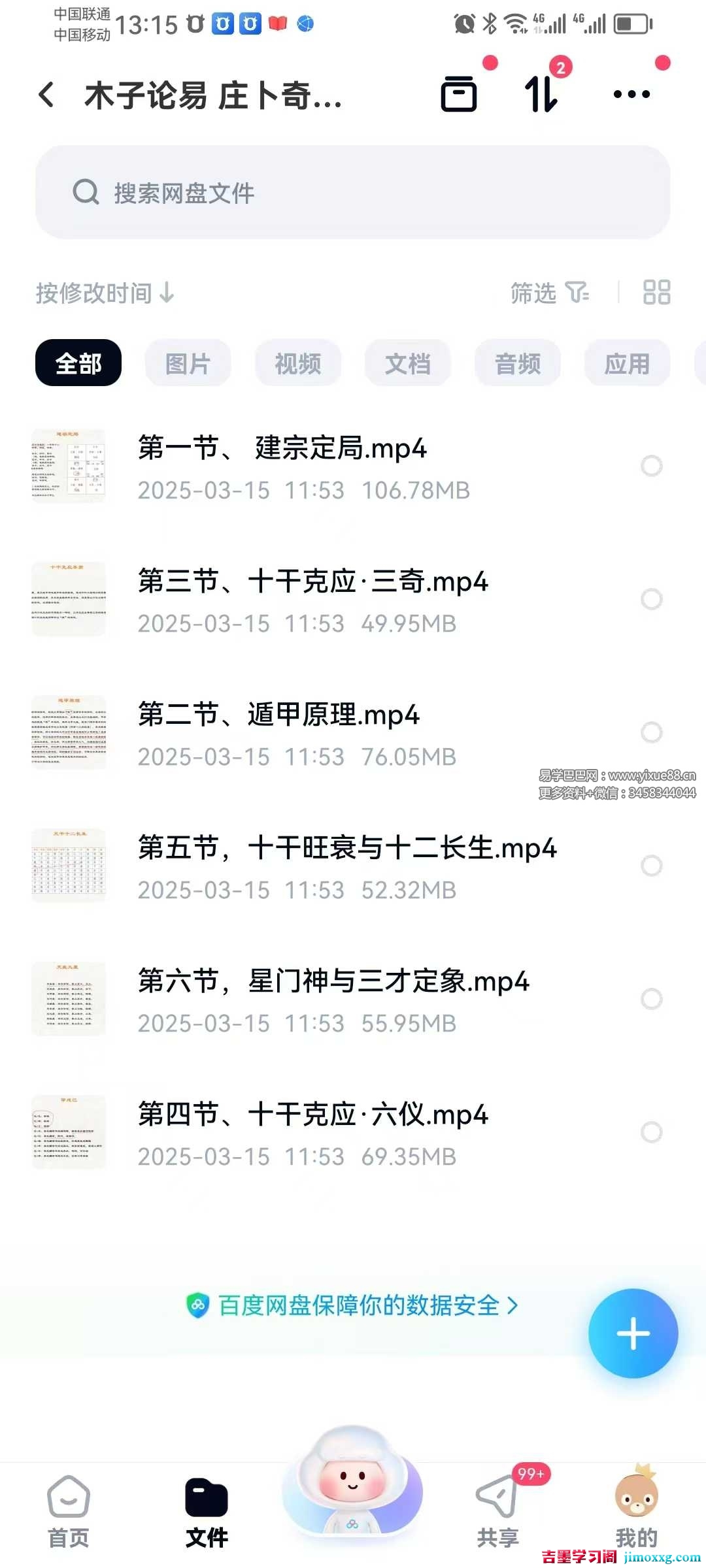706x1568 pixels.
Task: Open 第二节、遁甲原理.mp4
Action: point(278,715)
